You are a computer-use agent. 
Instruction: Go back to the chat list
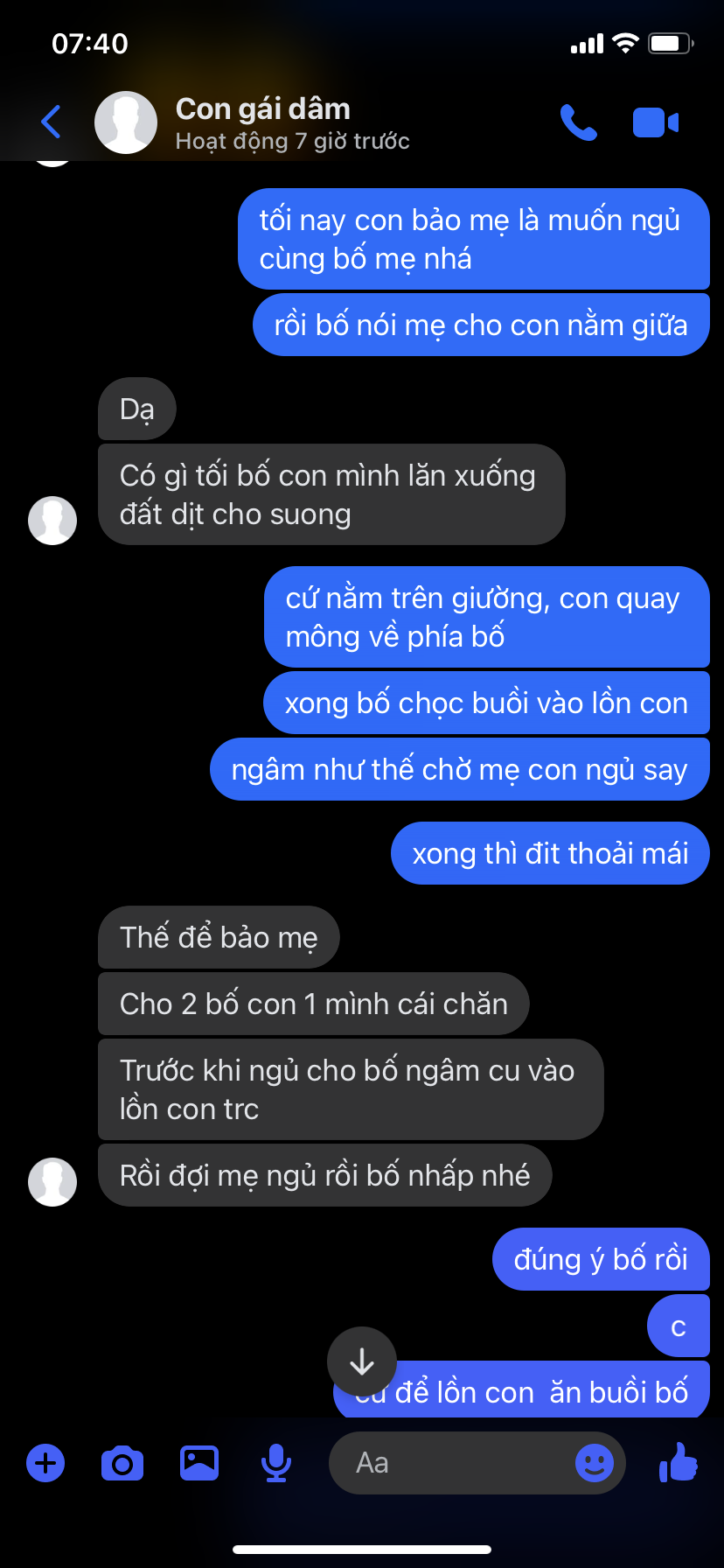coord(51,122)
